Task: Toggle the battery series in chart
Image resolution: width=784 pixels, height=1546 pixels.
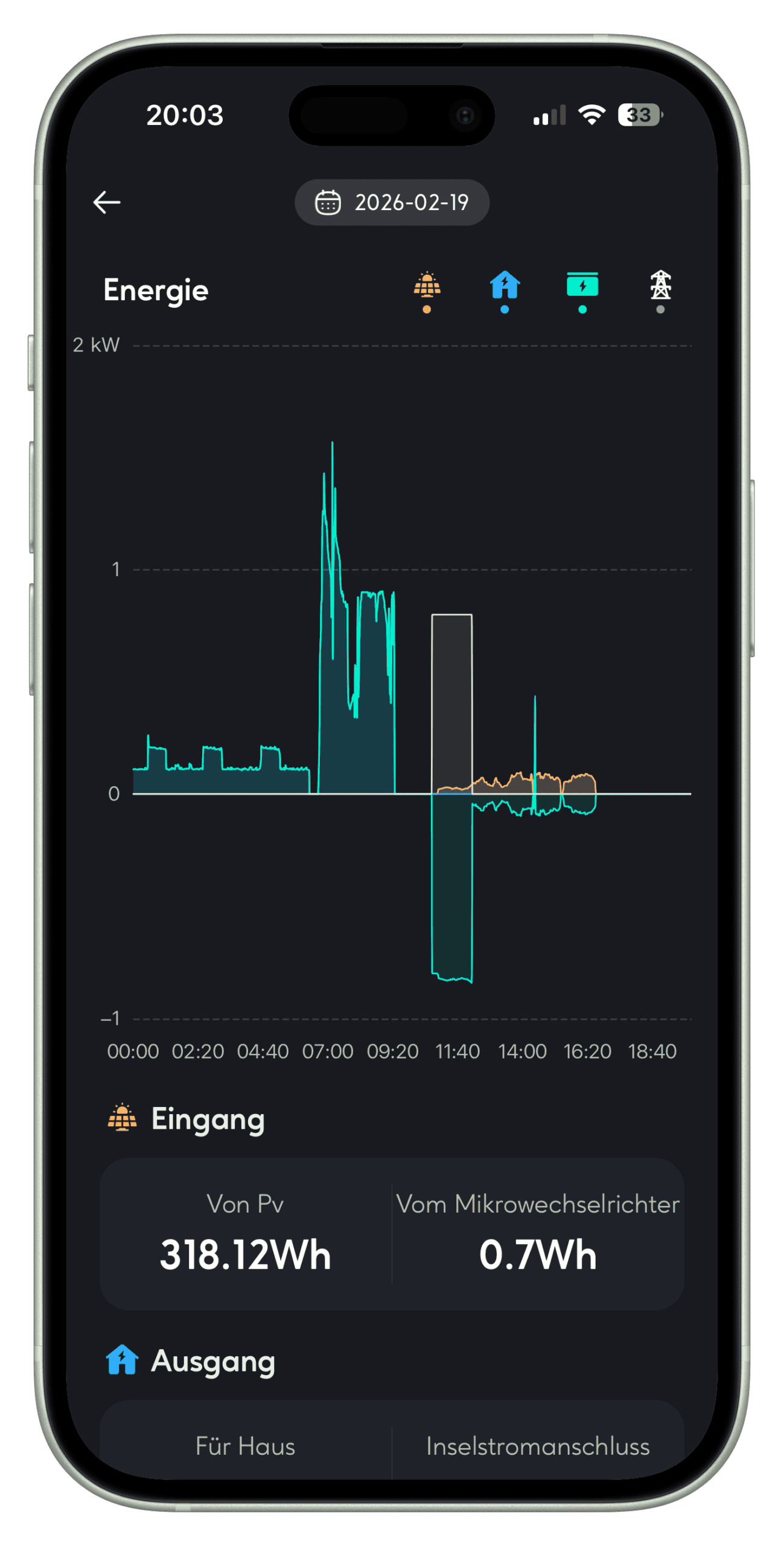Action: pos(582,287)
